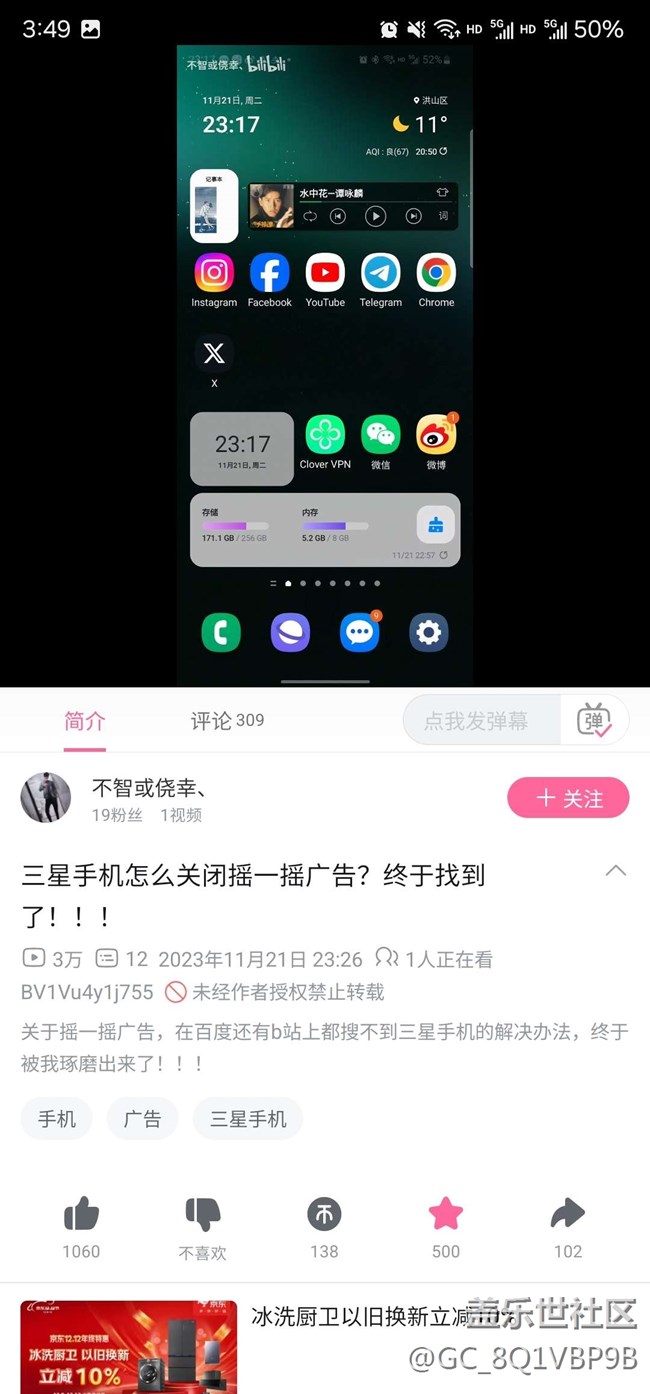Select the 简介 tab
The width and height of the screenshot is (650, 1394).
(x=85, y=720)
